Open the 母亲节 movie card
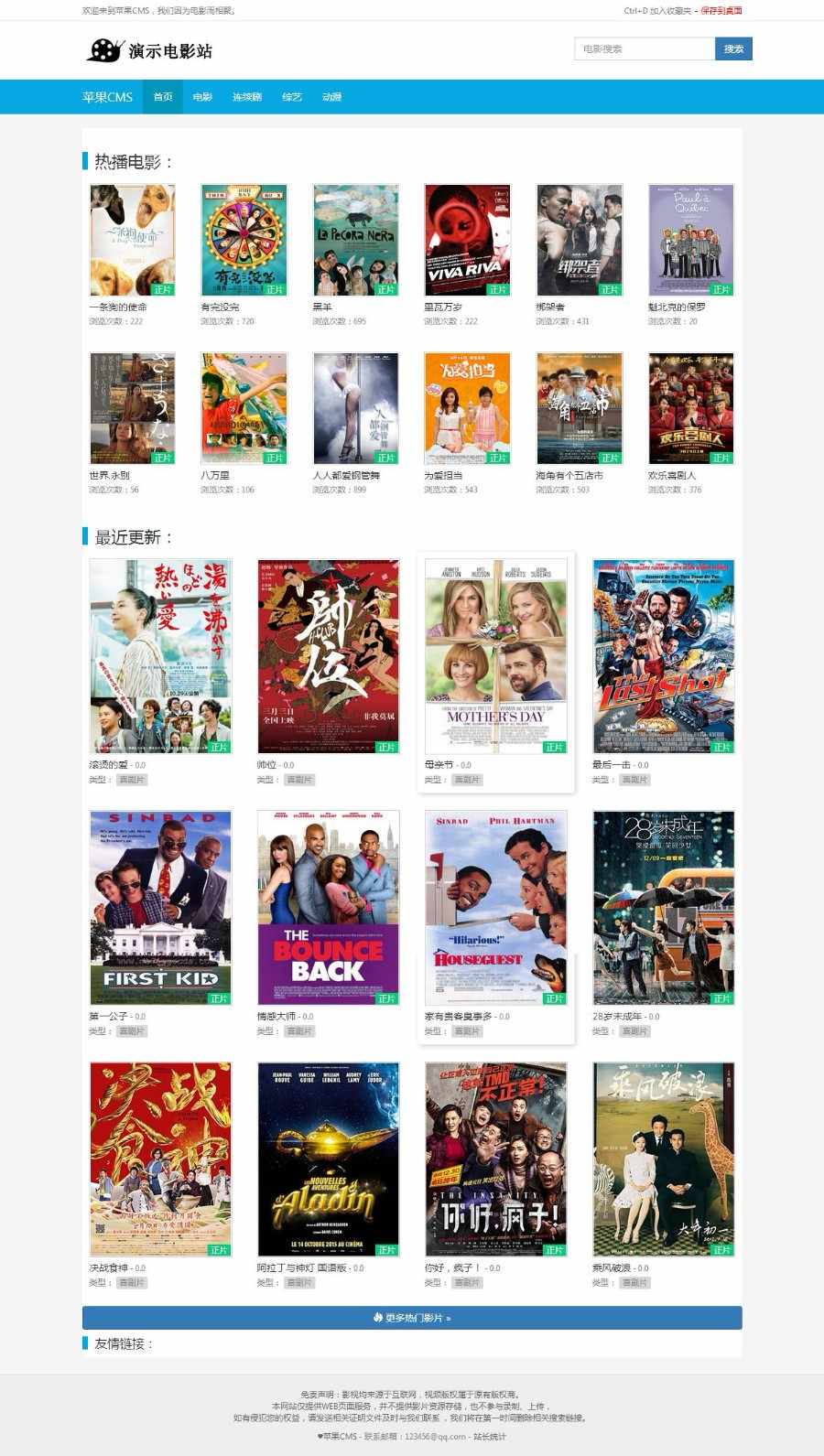 [495, 656]
